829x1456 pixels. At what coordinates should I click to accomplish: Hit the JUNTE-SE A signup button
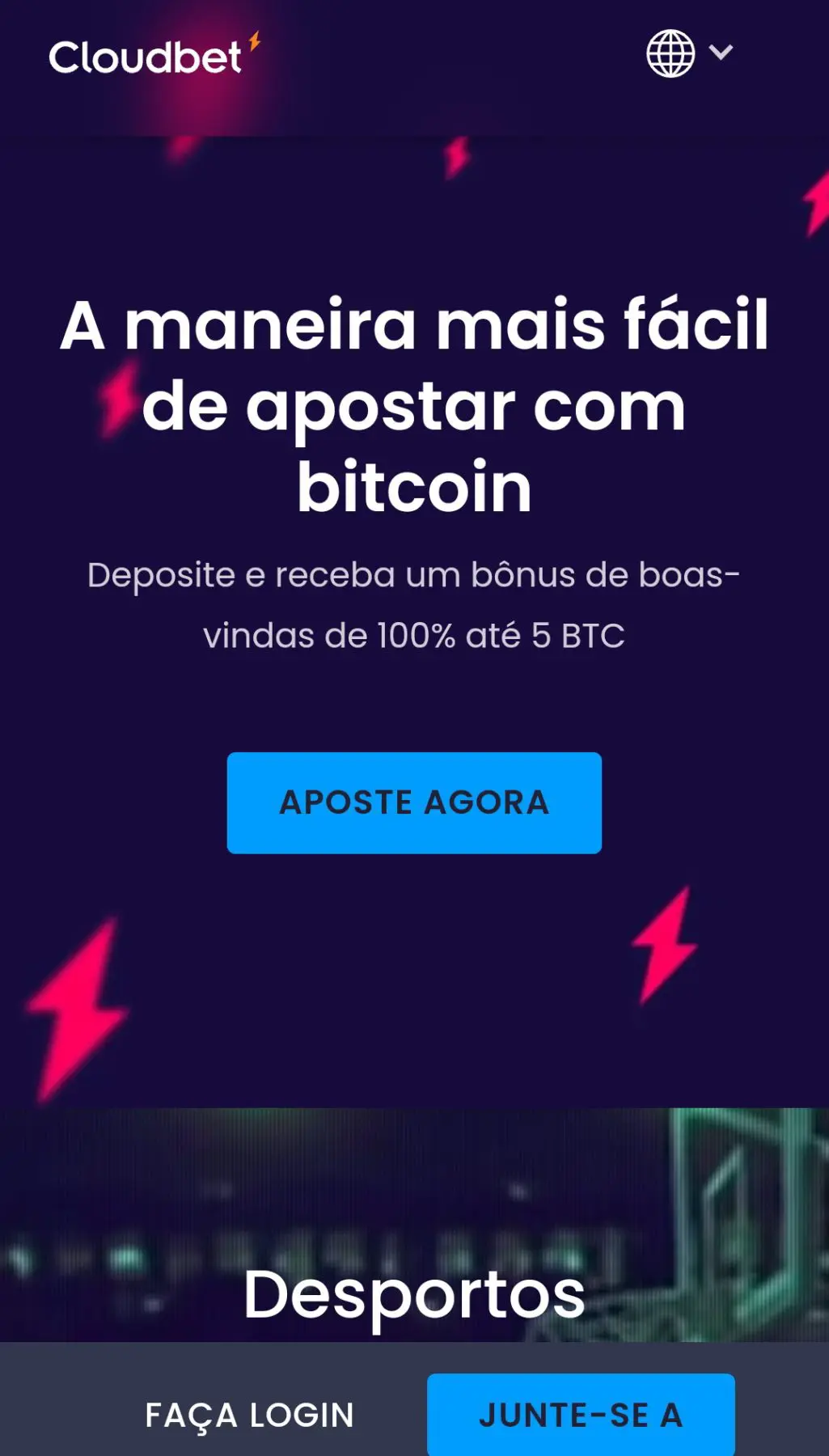[x=581, y=1416]
